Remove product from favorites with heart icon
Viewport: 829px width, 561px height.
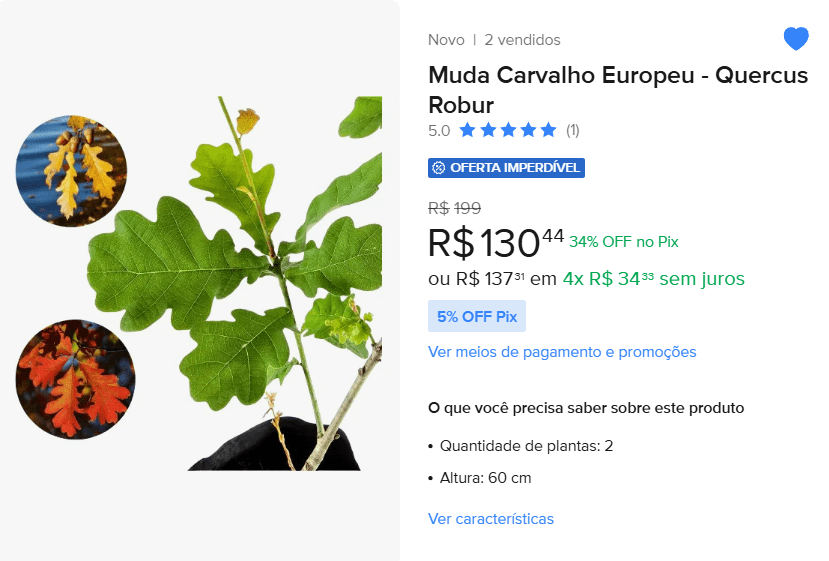(795, 39)
